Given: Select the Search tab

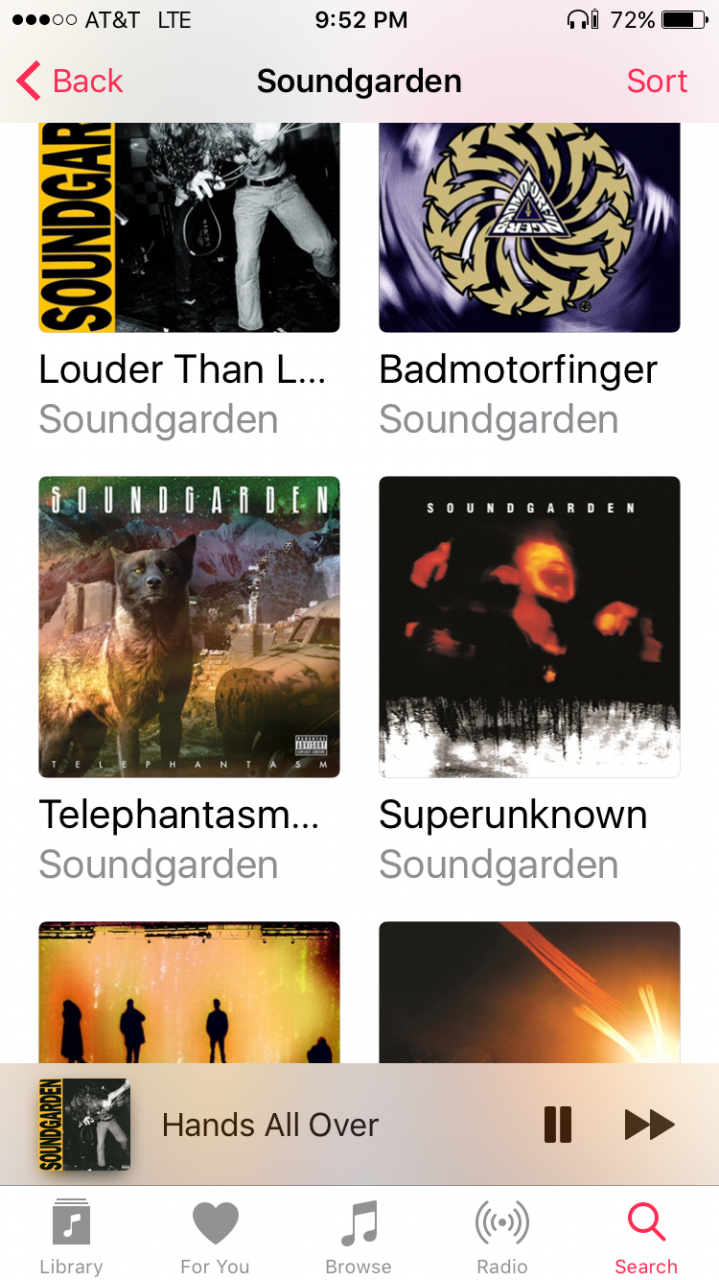Looking at the screenshot, I should (646, 1236).
